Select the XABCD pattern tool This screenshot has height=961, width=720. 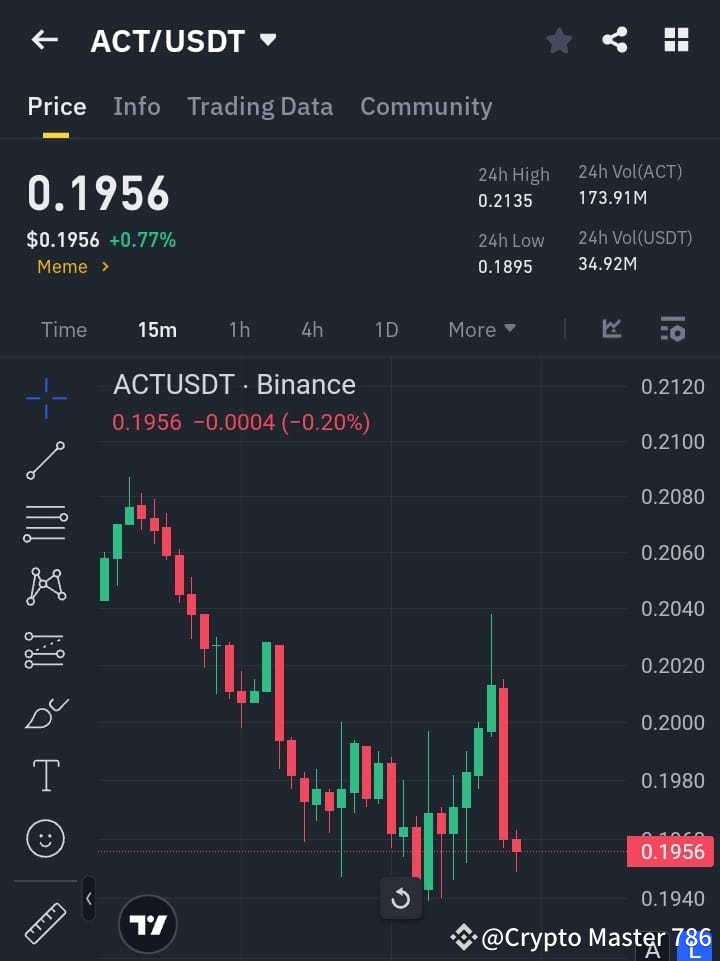point(45,587)
